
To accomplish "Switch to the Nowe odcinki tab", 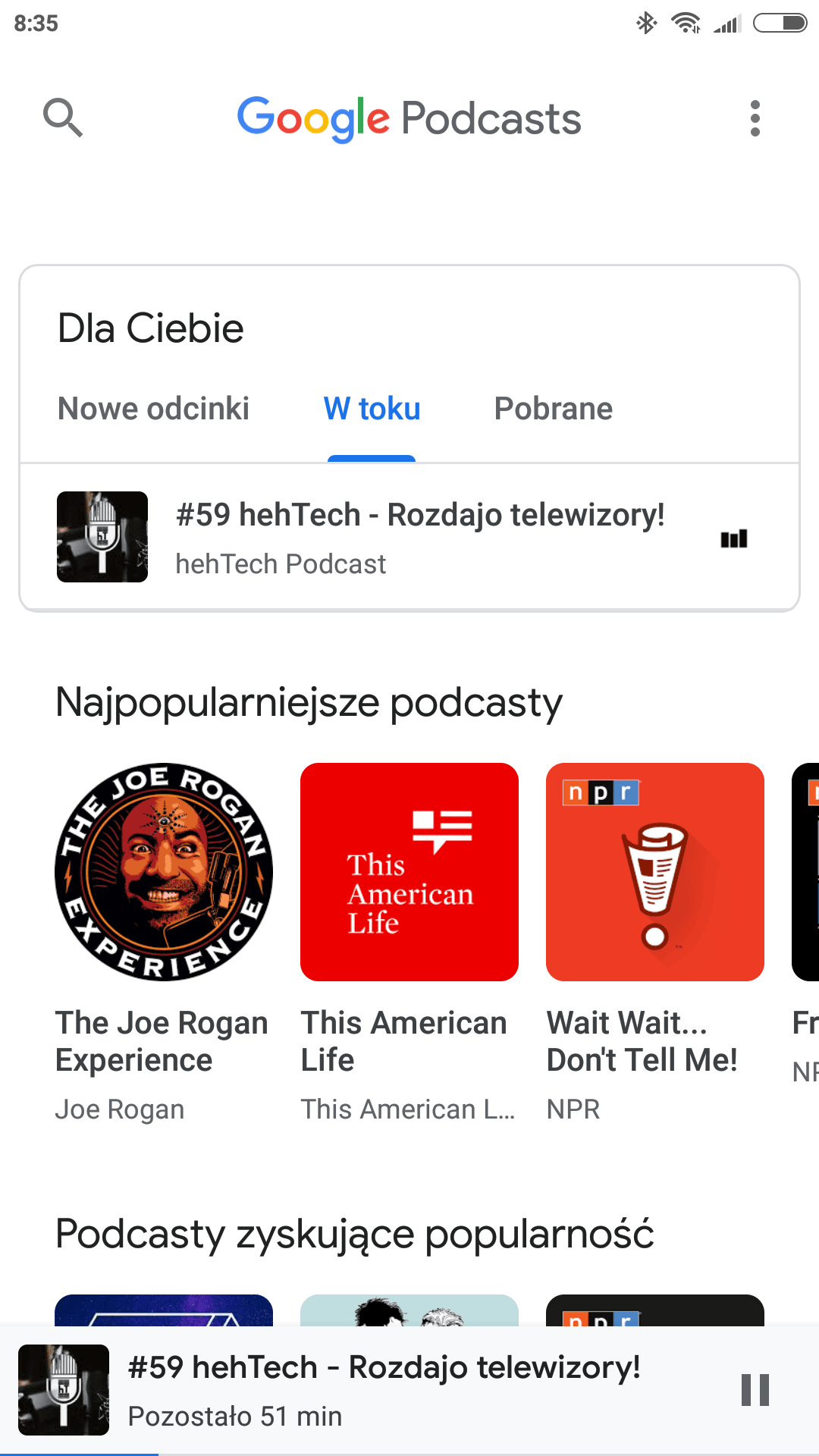I will point(154,409).
